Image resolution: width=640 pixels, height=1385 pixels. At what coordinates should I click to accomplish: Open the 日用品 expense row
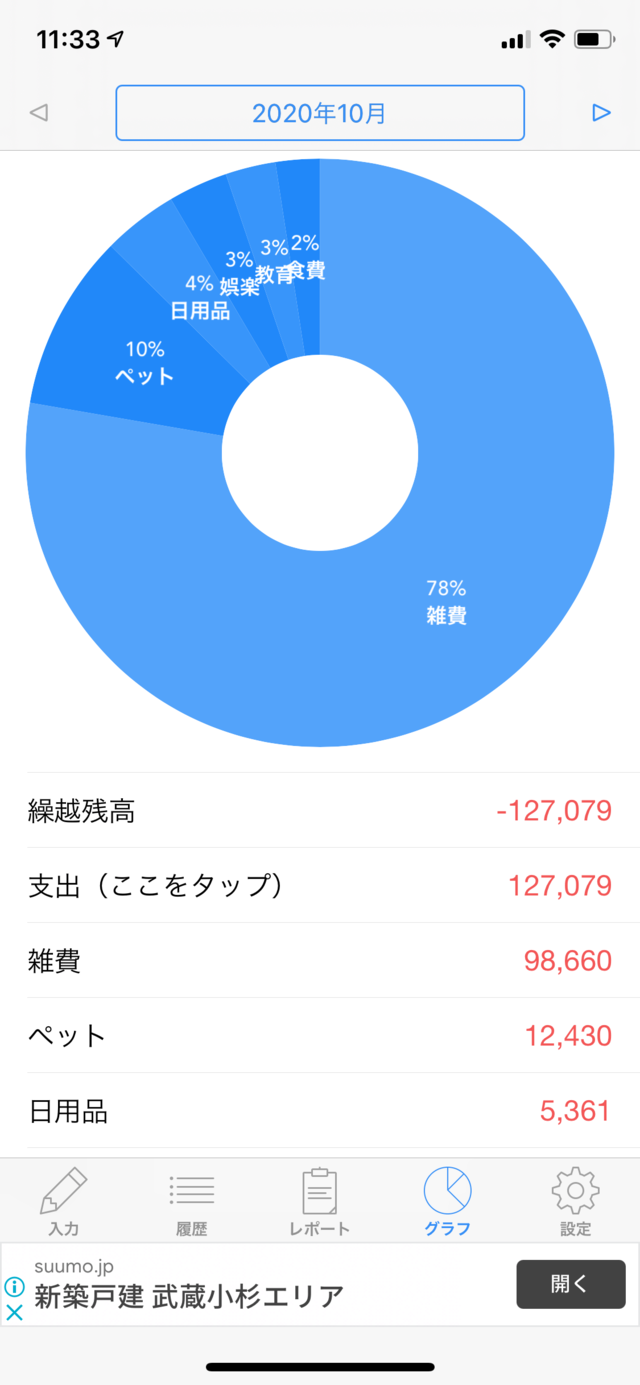click(x=320, y=1110)
